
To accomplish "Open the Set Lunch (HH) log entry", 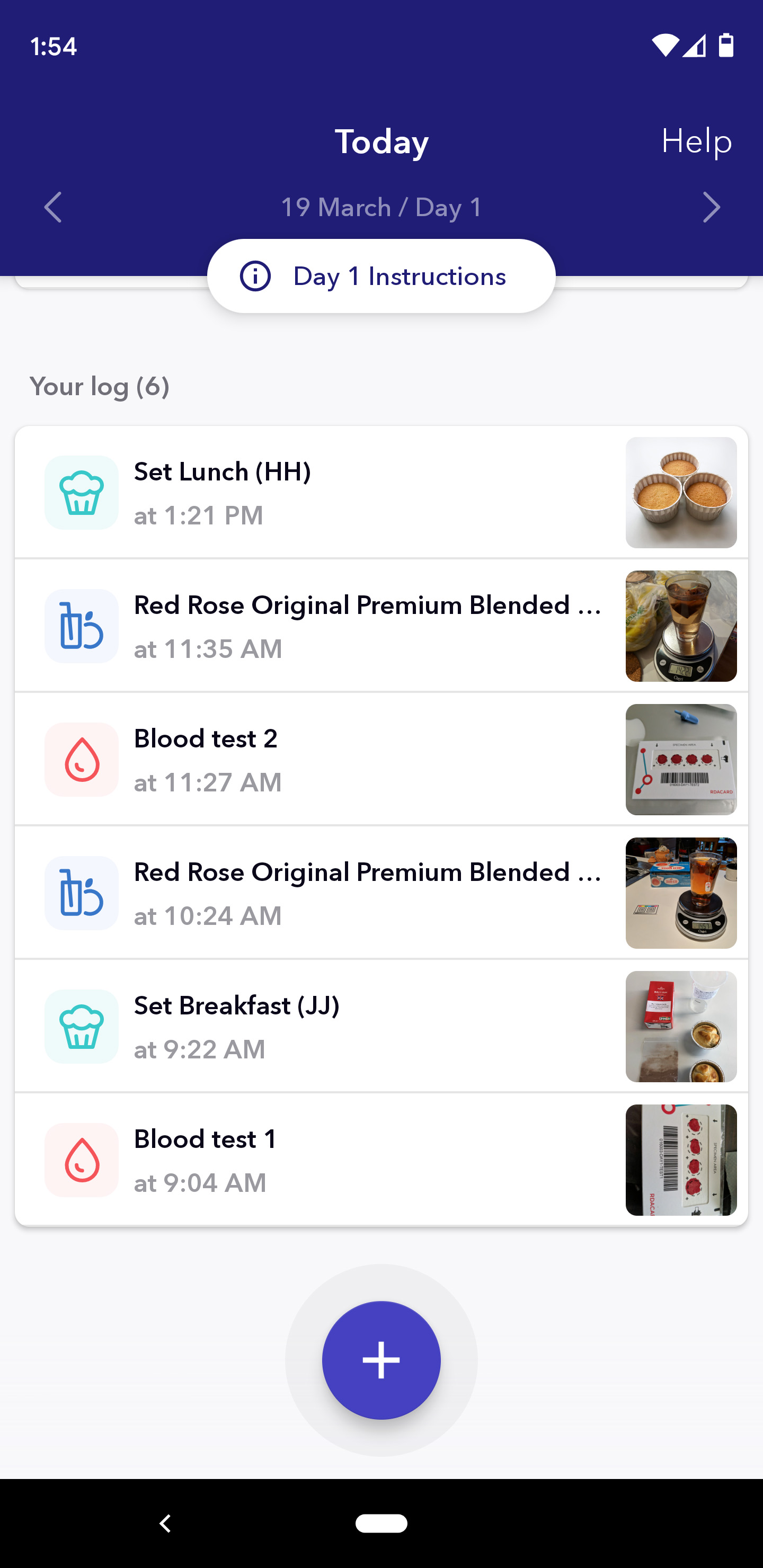I will pos(366,493).
